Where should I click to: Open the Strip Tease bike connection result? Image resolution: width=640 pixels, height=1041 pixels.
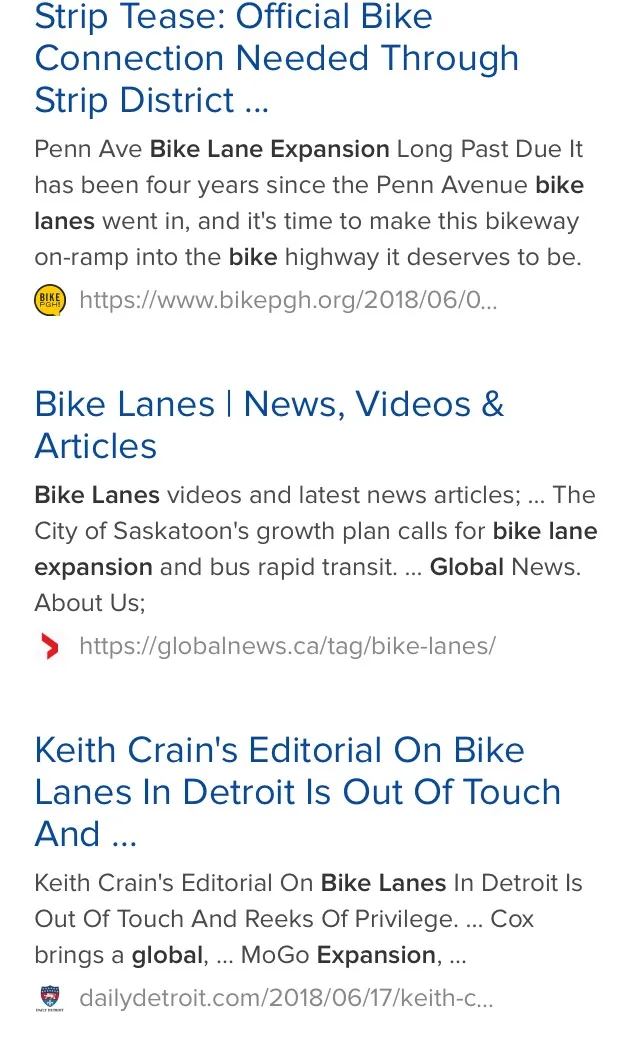(x=276, y=59)
